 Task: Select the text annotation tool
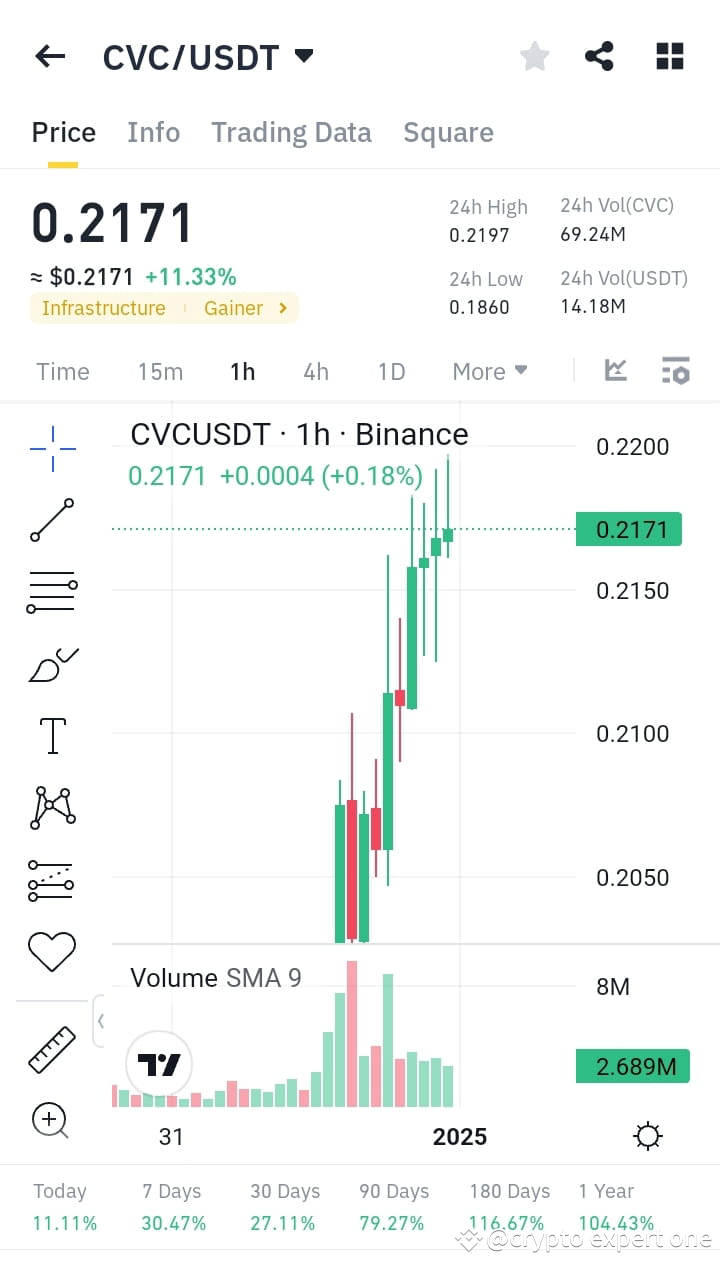click(x=52, y=736)
